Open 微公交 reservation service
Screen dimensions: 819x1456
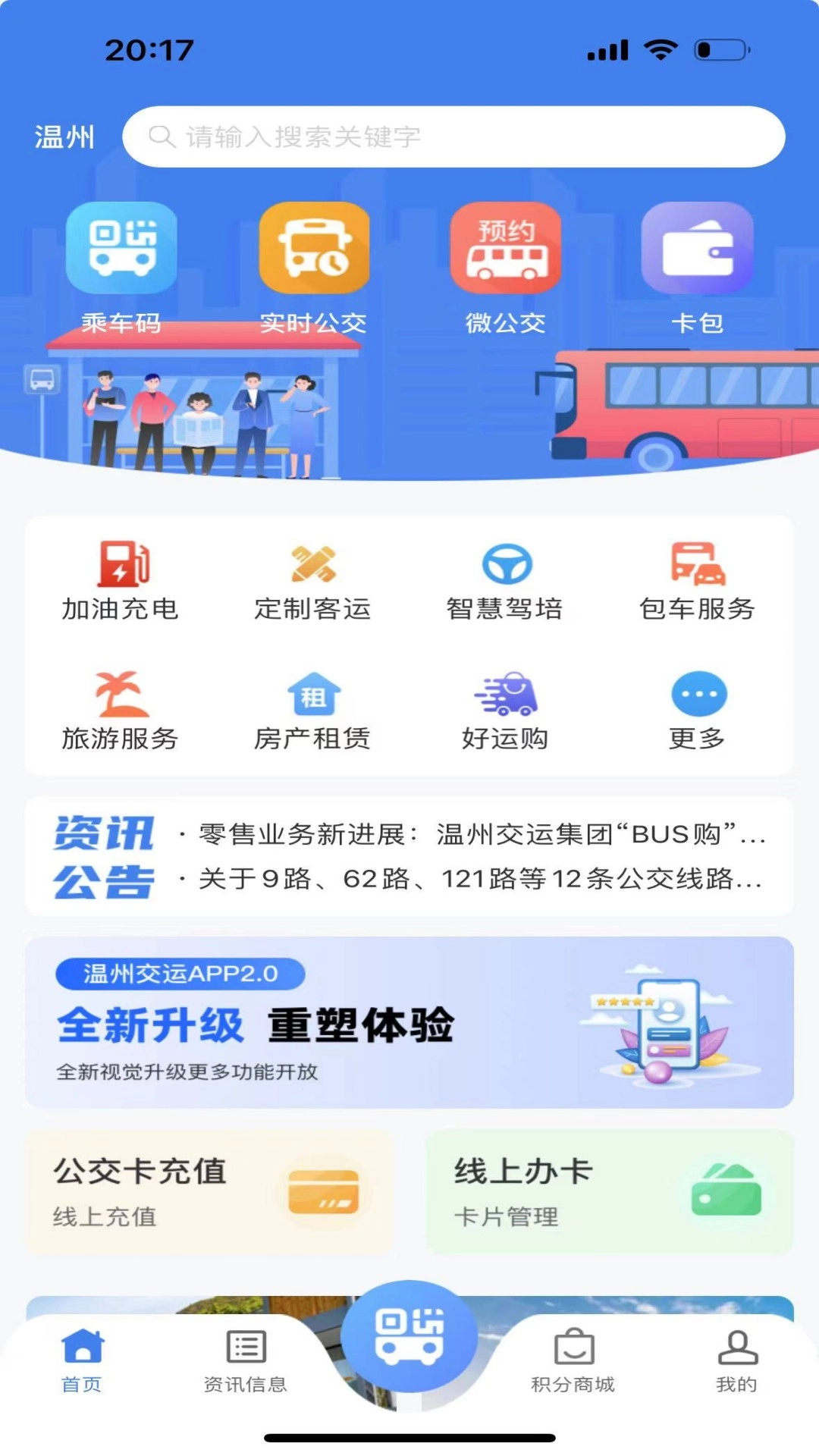(506, 265)
